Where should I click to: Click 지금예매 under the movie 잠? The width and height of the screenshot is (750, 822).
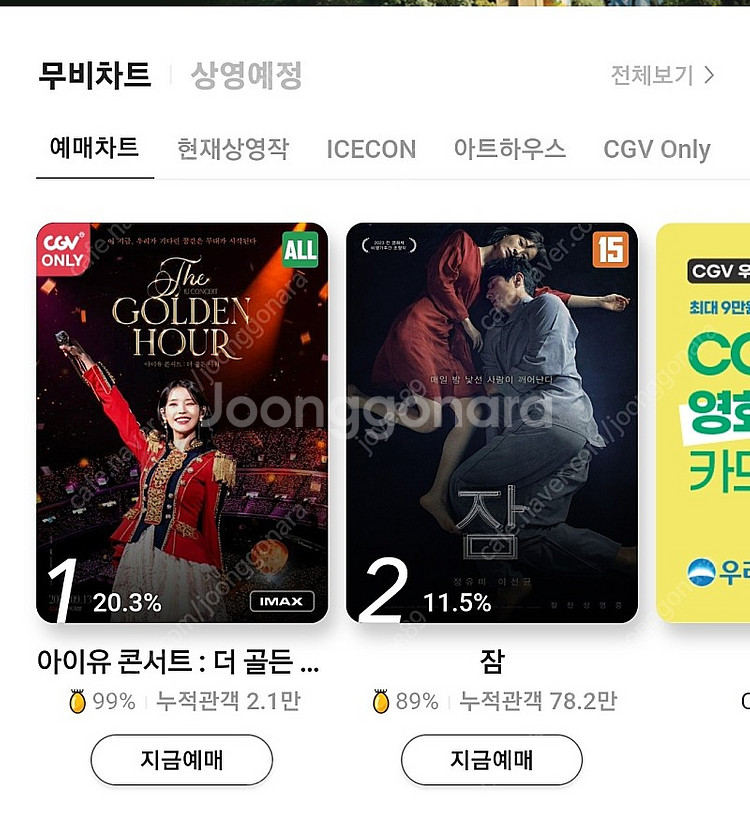pos(491,760)
